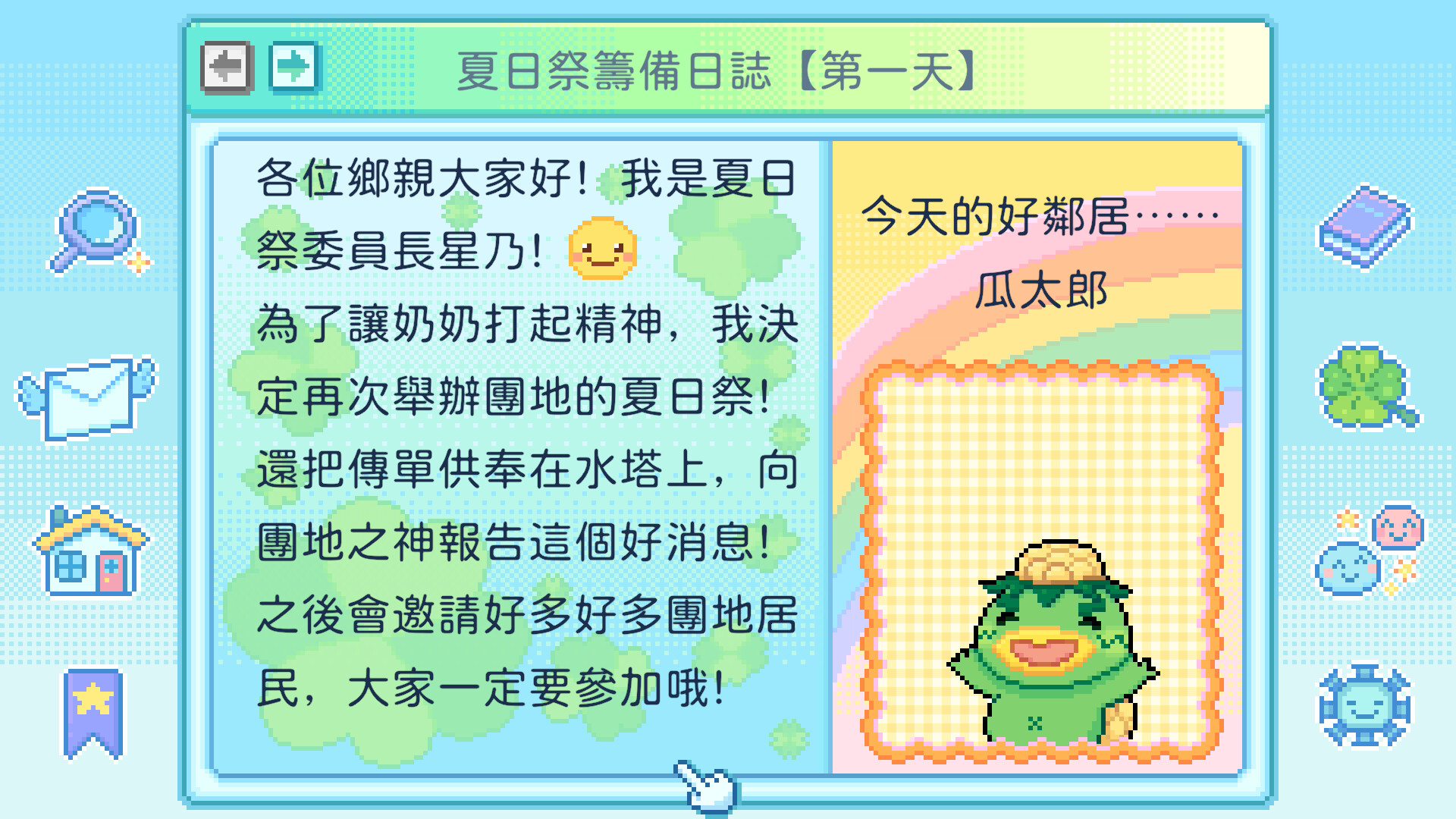Open the house icon

(91, 552)
